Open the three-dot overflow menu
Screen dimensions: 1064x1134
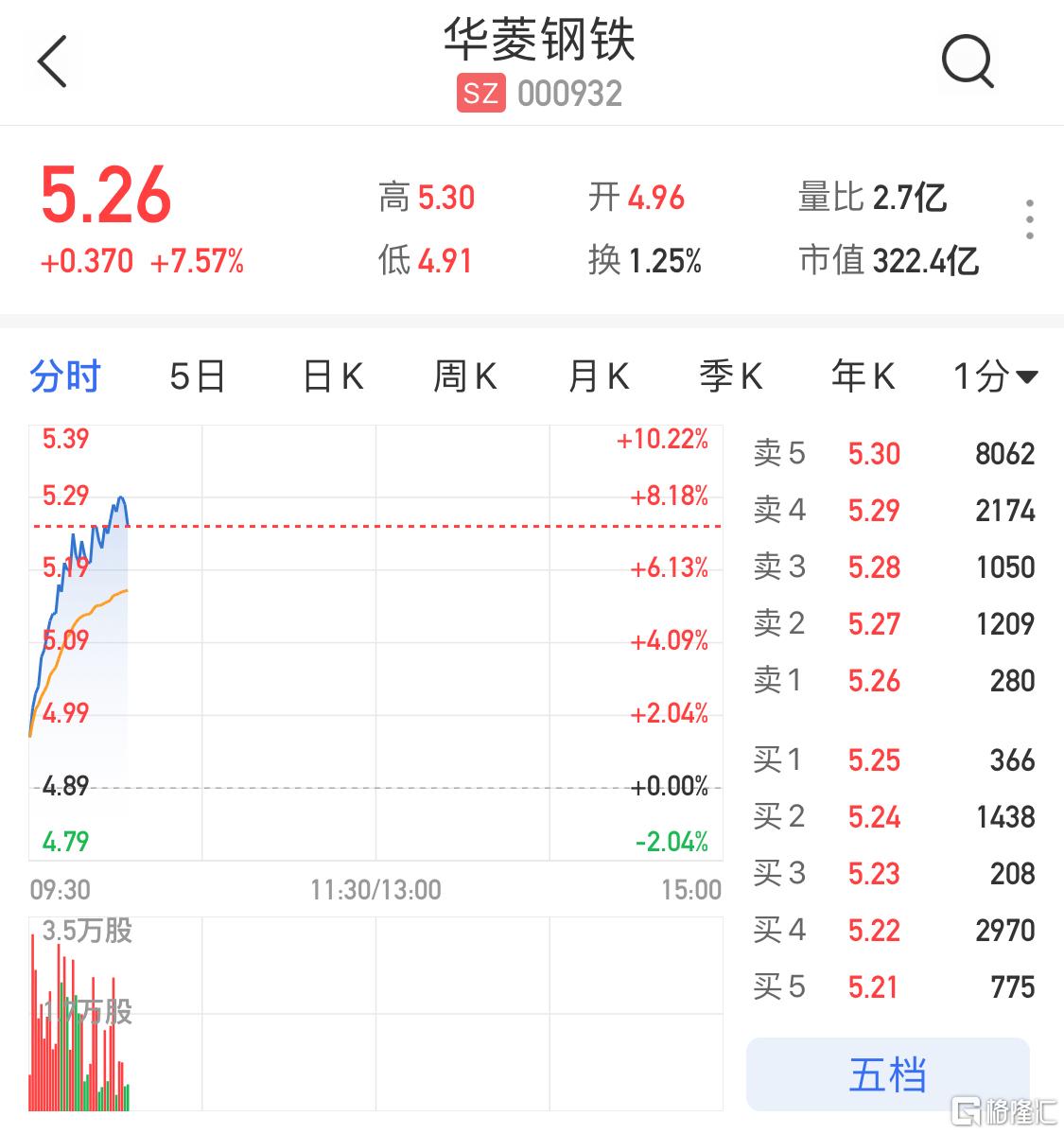tap(1029, 219)
